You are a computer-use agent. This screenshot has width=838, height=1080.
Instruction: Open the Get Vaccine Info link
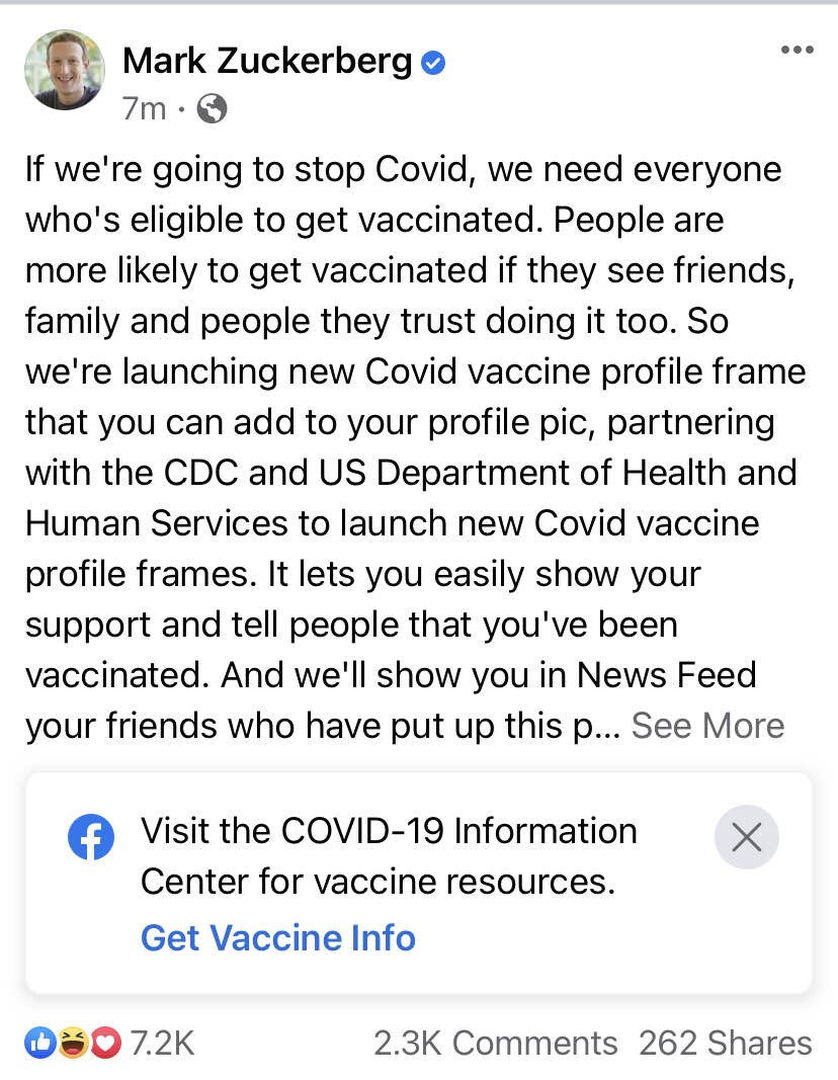click(278, 938)
